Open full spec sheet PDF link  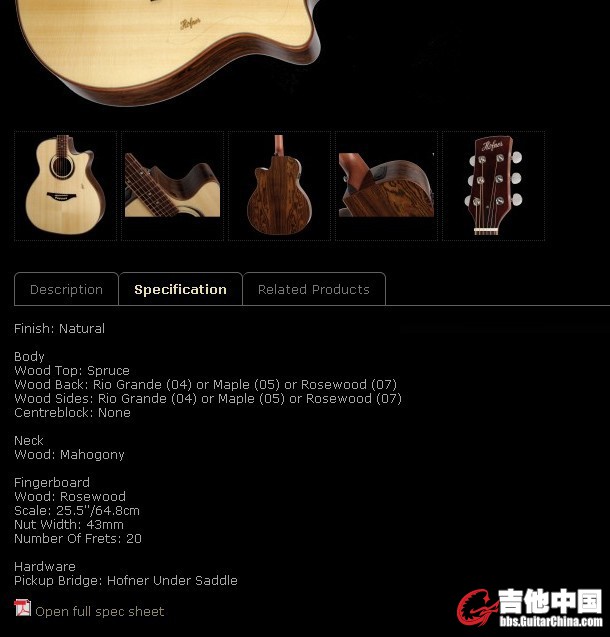(x=99, y=611)
